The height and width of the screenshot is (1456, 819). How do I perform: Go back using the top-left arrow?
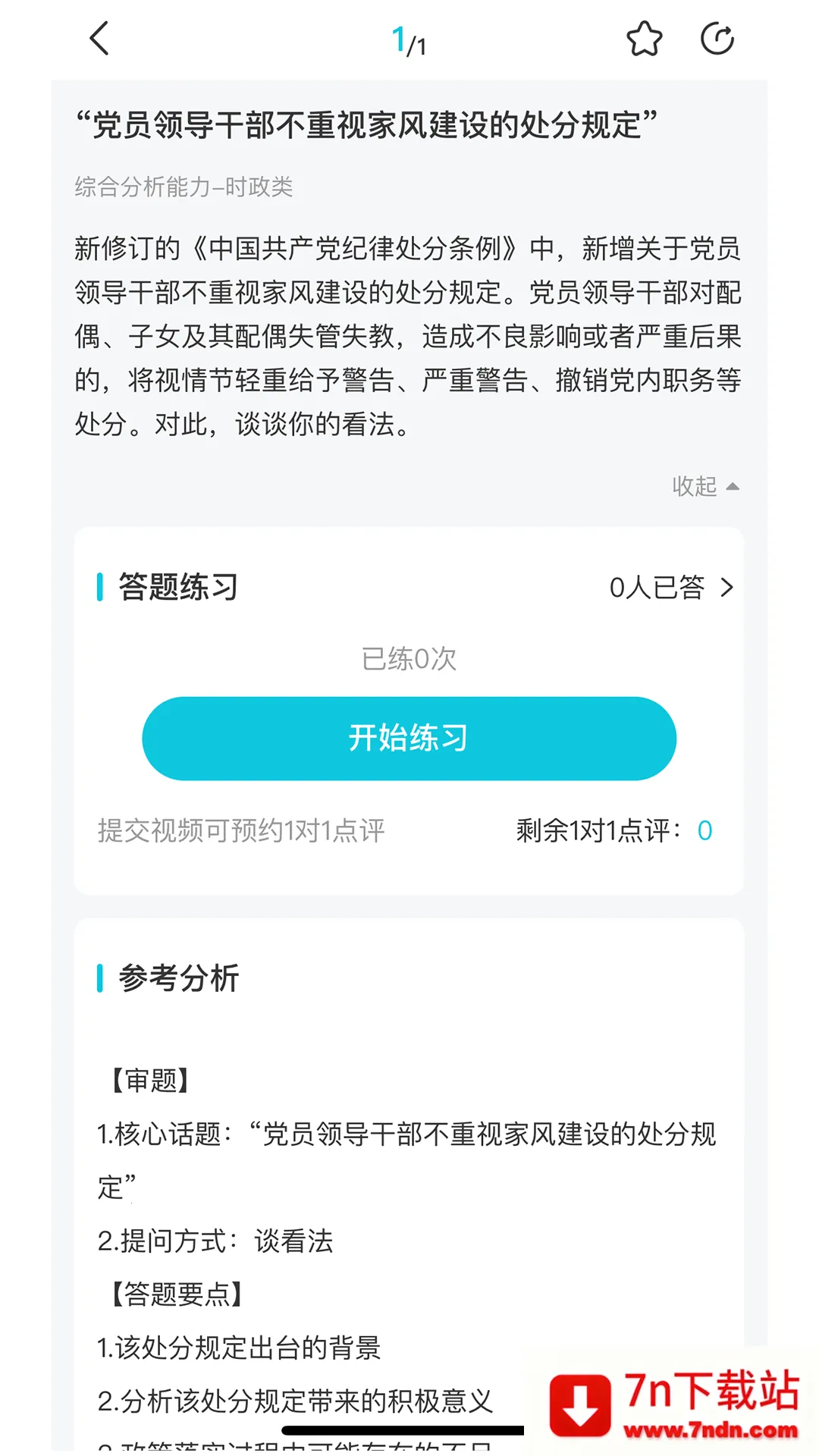(100, 39)
